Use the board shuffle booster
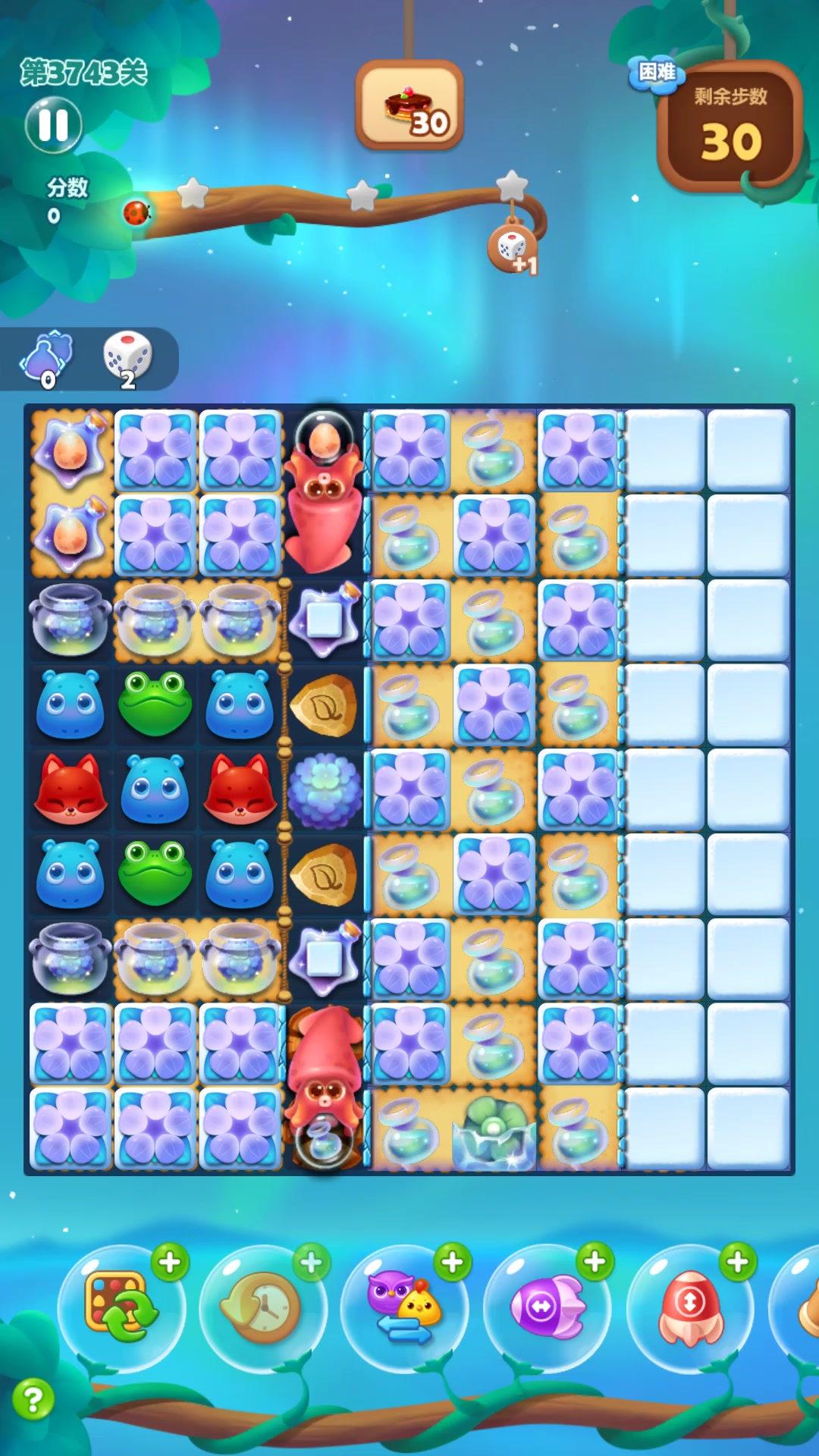The width and height of the screenshot is (819, 1456). click(121, 1307)
